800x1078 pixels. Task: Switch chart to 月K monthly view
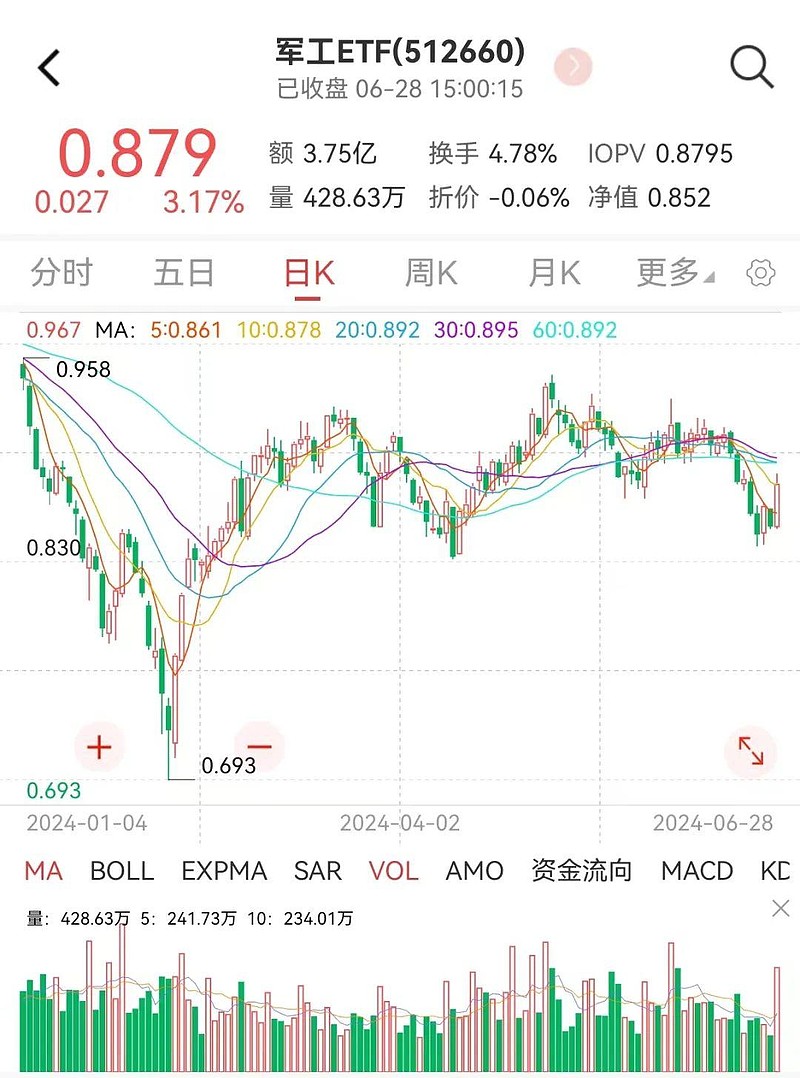pos(553,271)
